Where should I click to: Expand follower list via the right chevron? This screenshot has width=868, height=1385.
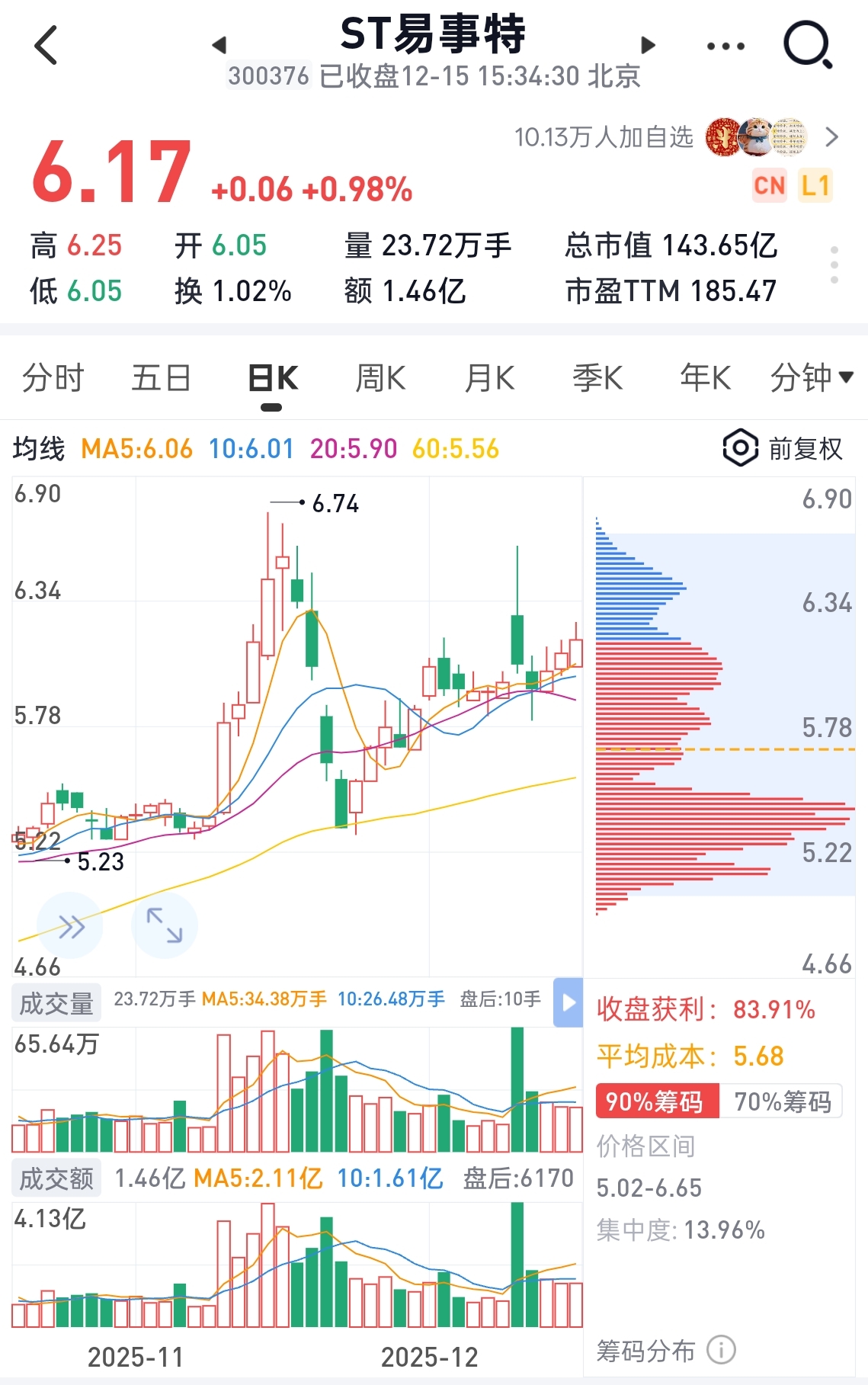(x=832, y=137)
